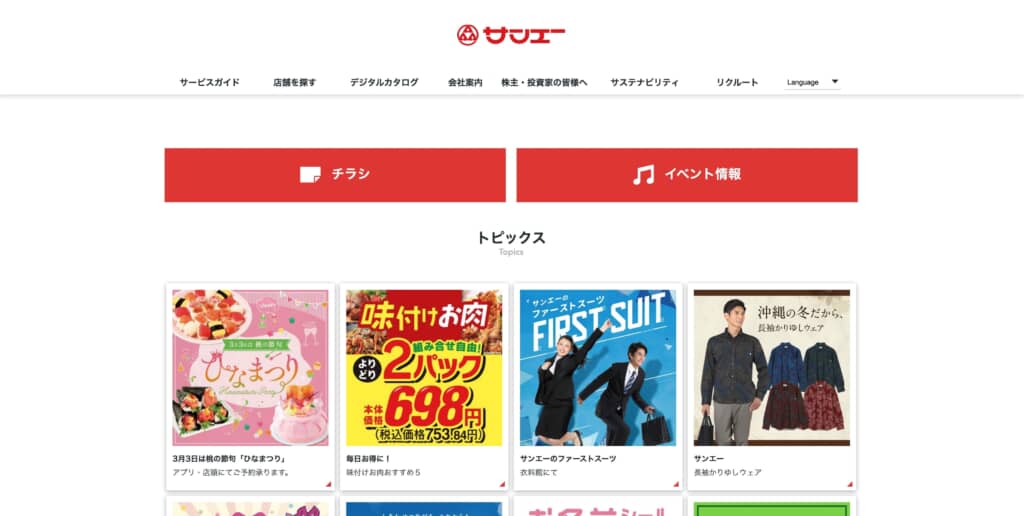Open the チラシ flyer button
The image size is (1024, 516).
[335, 175]
